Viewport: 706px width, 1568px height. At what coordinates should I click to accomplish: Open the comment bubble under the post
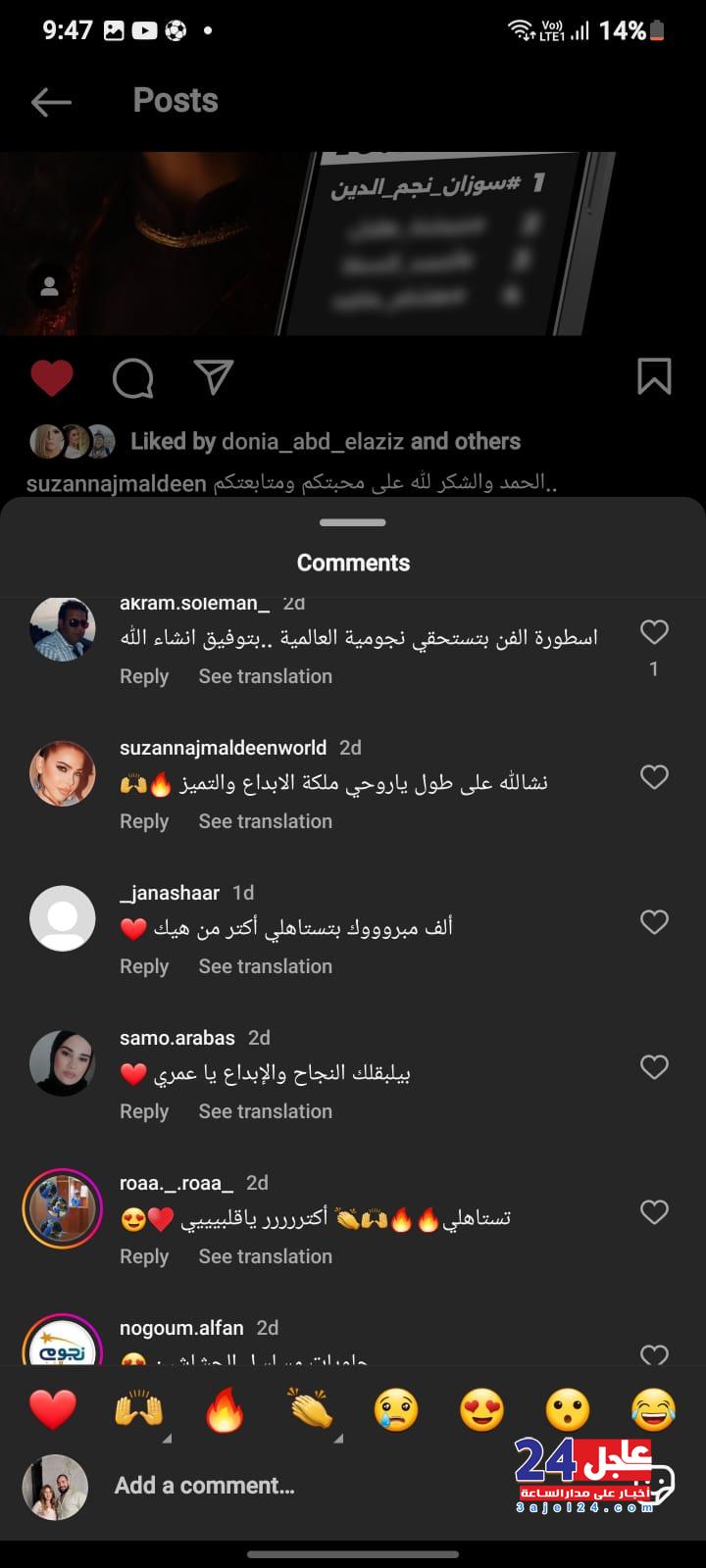[x=132, y=377]
